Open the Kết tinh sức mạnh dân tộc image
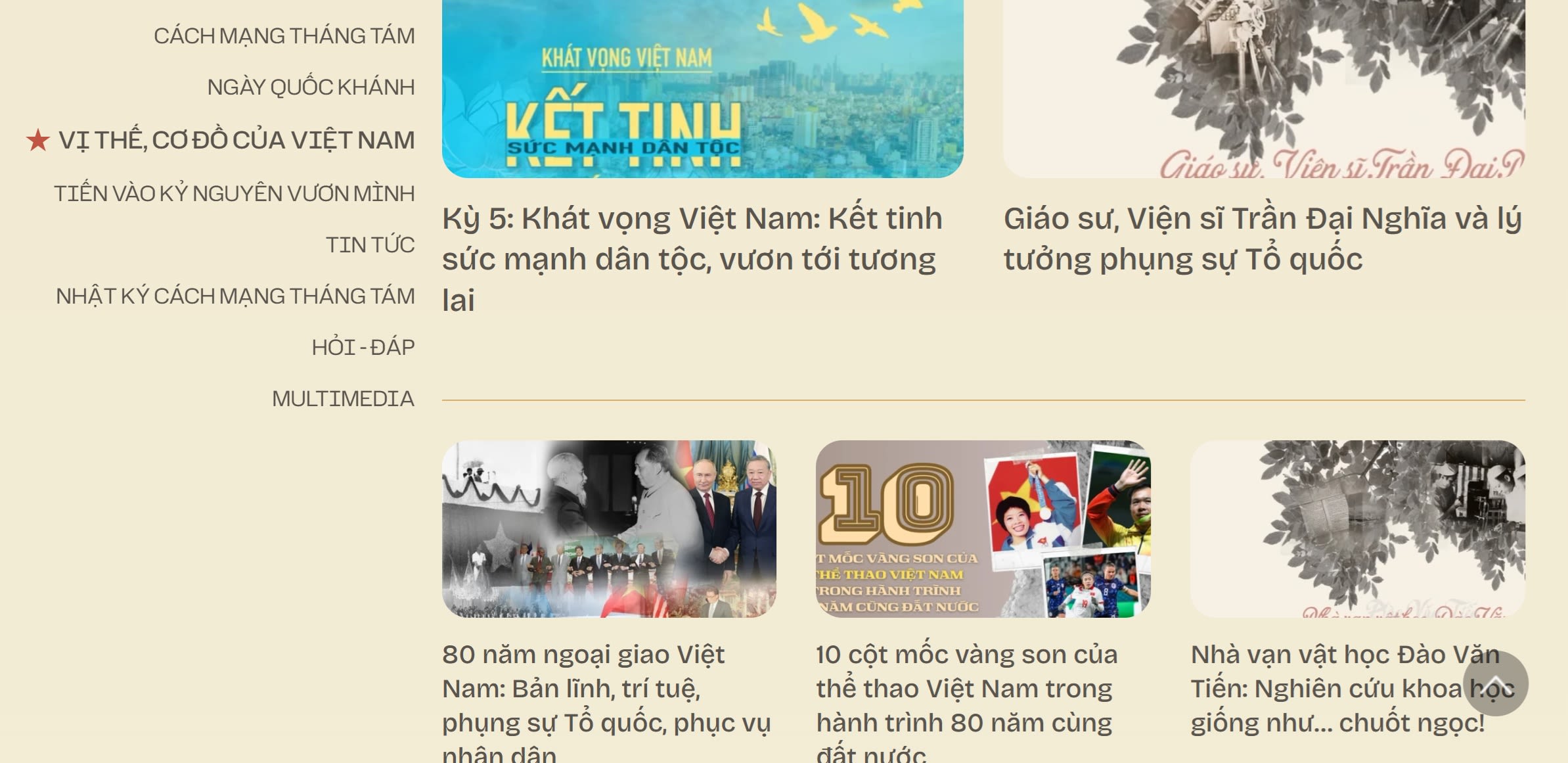 coord(702,89)
